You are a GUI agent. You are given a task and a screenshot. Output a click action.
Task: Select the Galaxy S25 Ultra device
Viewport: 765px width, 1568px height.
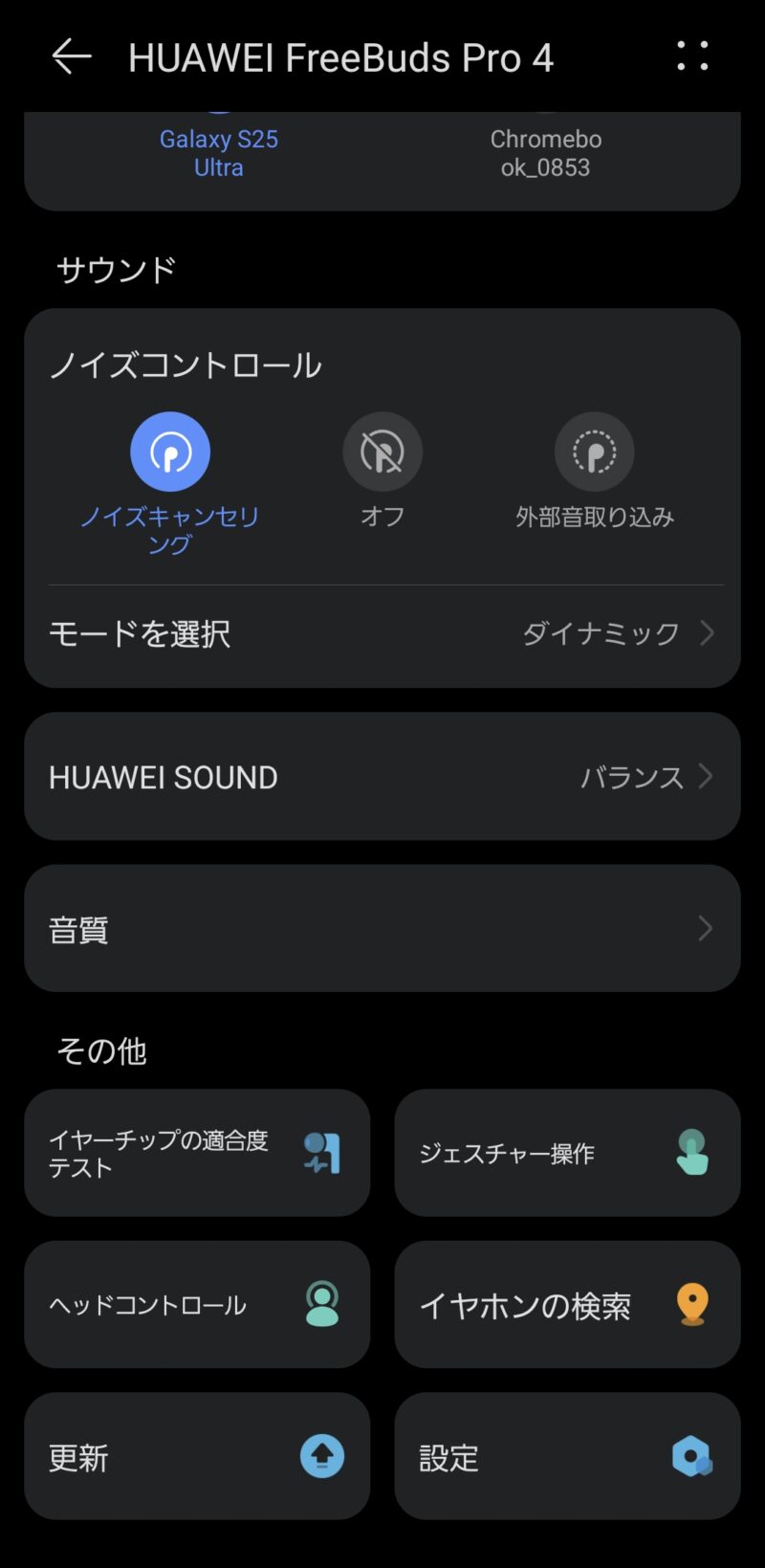[x=218, y=153]
